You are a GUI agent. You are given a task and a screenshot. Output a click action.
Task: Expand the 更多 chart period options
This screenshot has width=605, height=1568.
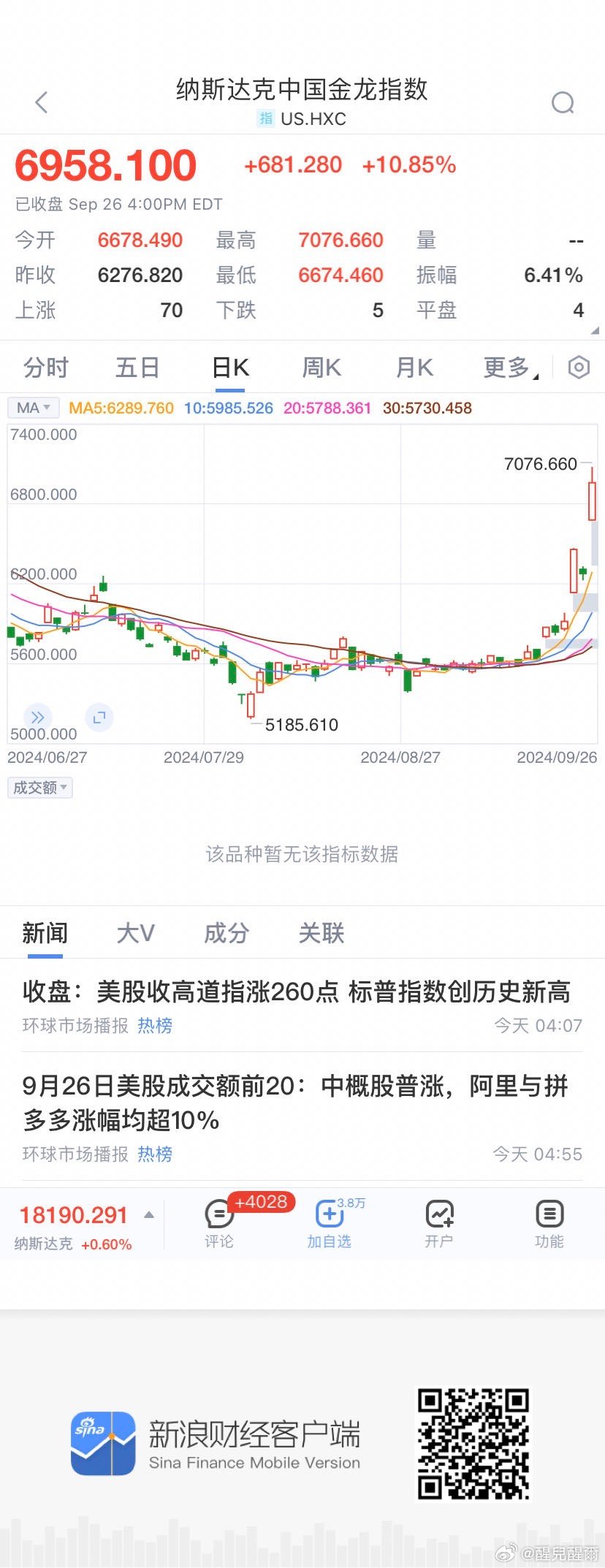coord(509,368)
